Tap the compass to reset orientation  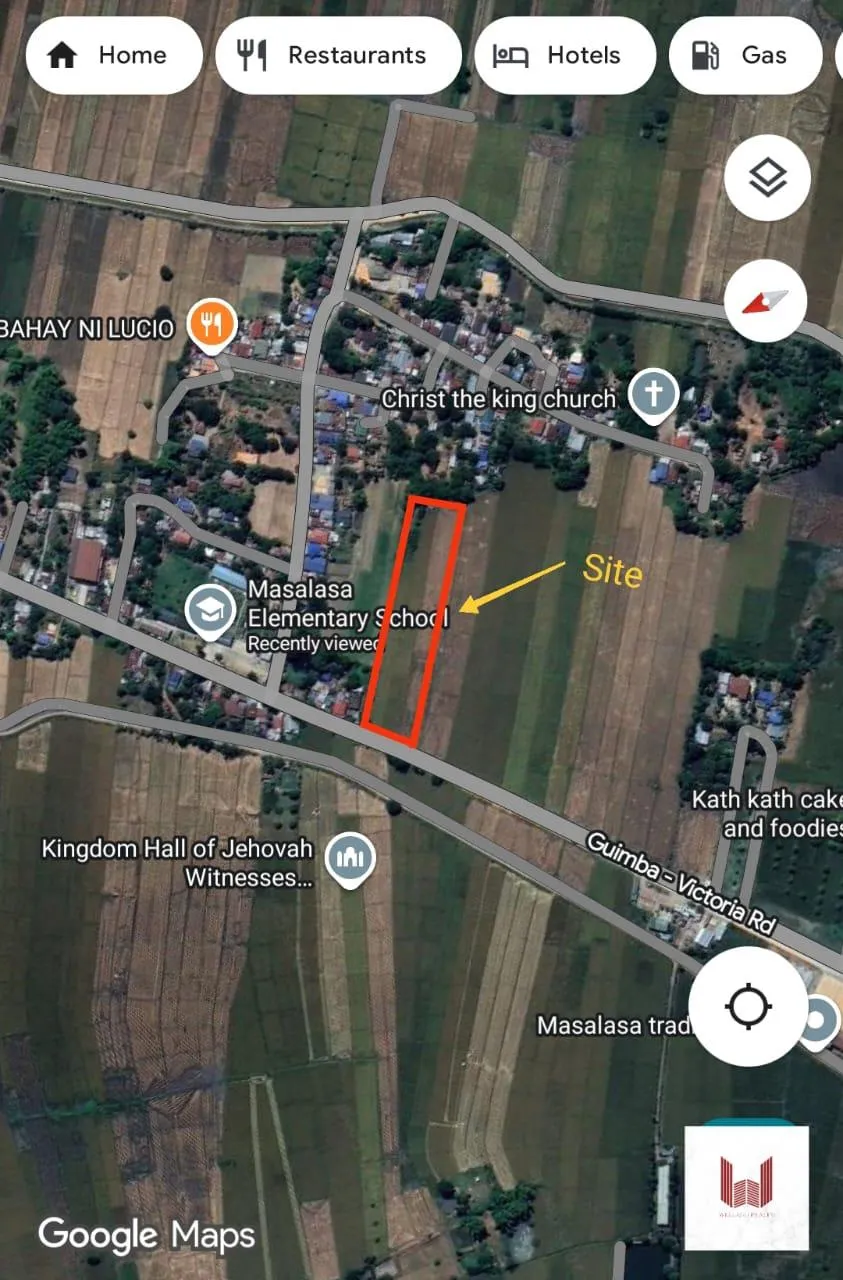click(767, 301)
